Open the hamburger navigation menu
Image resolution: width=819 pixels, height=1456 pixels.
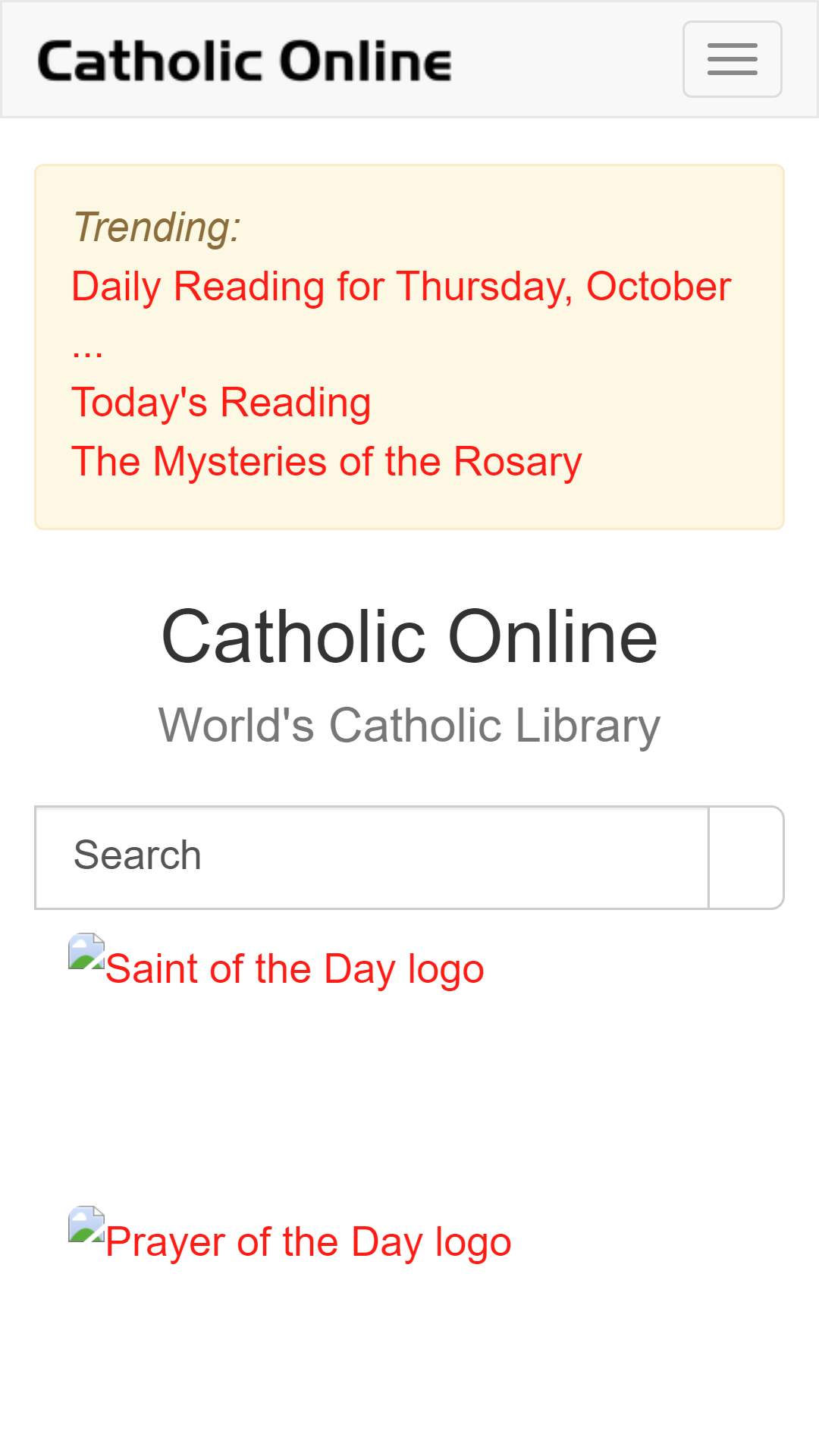(x=732, y=59)
